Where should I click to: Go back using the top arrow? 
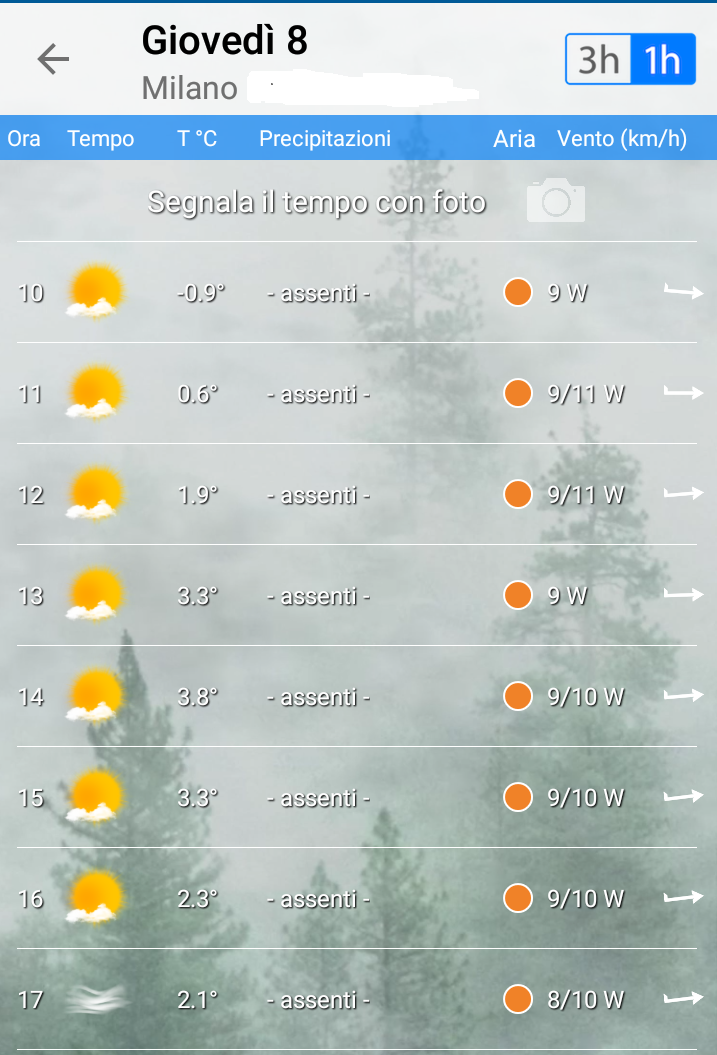click(53, 60)
